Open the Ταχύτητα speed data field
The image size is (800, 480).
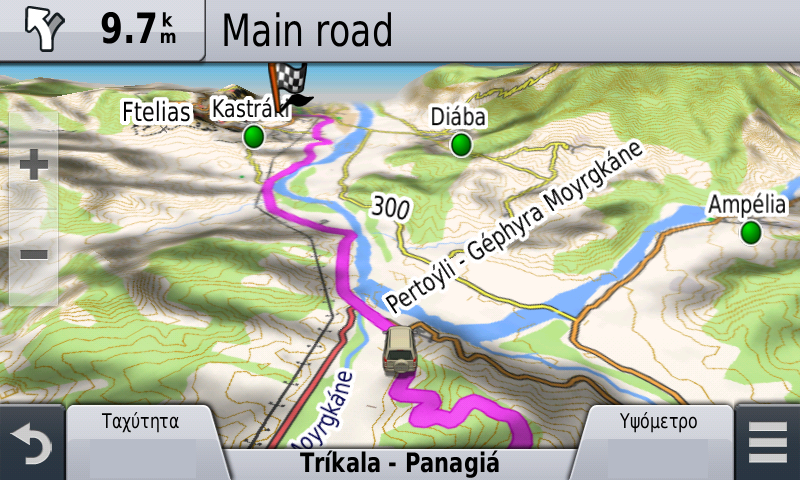point(141,440)
